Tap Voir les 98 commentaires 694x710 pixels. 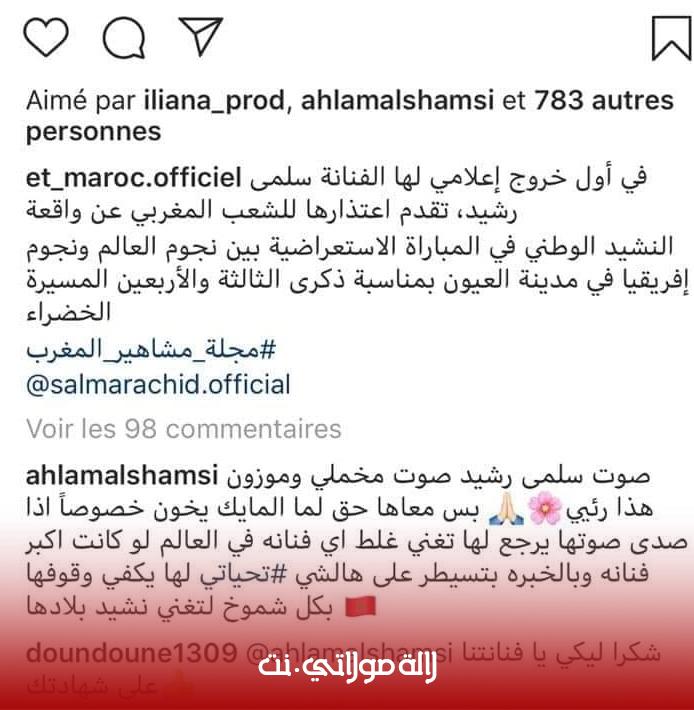pos(184,429)
